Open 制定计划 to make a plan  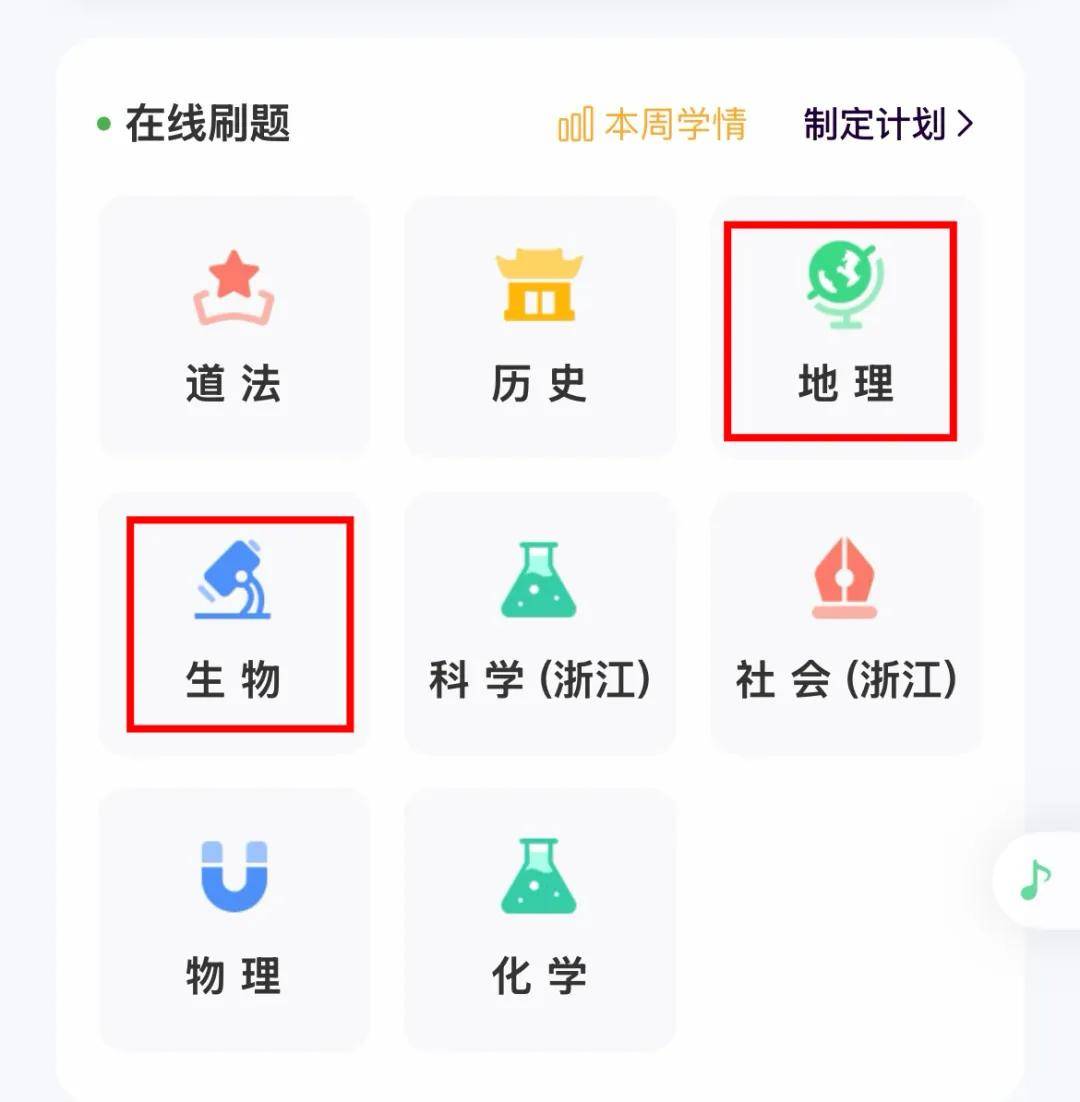(x=888, y=125)
